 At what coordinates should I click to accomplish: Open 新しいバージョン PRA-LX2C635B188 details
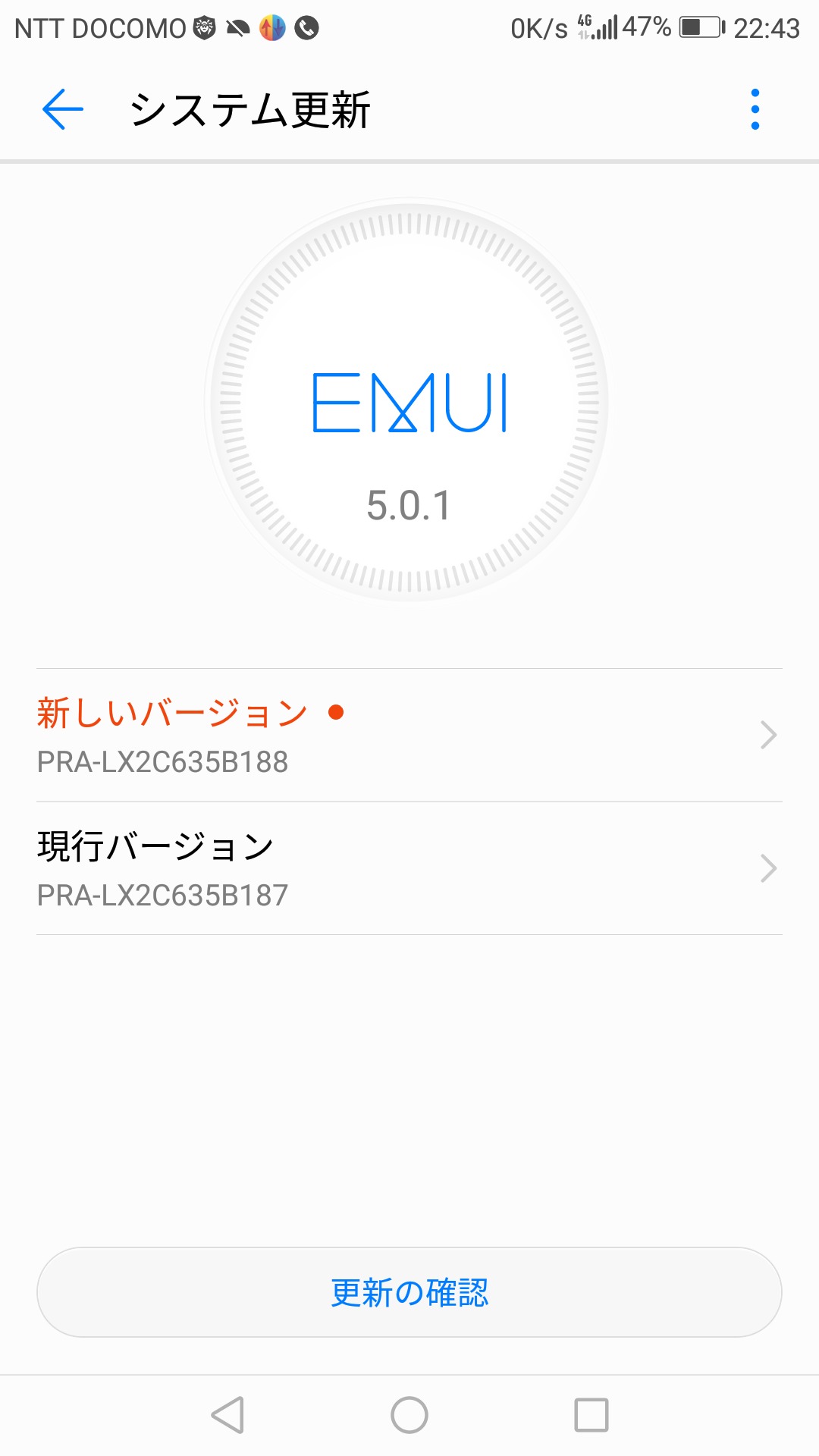(409, 735)
